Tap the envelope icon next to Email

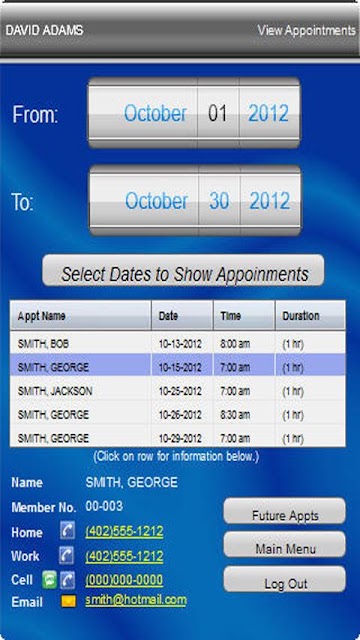point(68,602)
